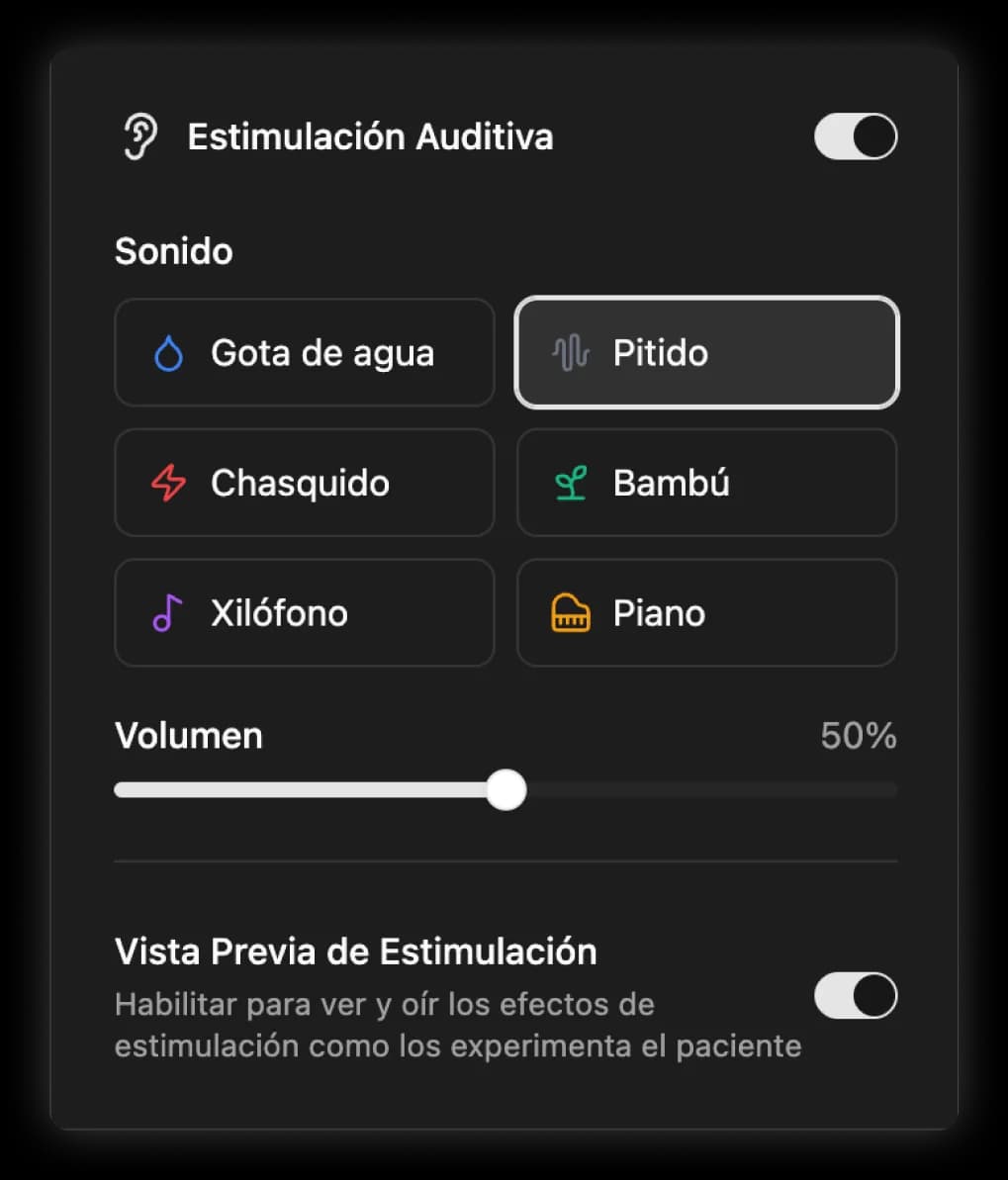The width and height of the screenshot is (1008, 1180).
Task: Click the ear icon next to Estimulación Auditiva
Action: [141, 136]
